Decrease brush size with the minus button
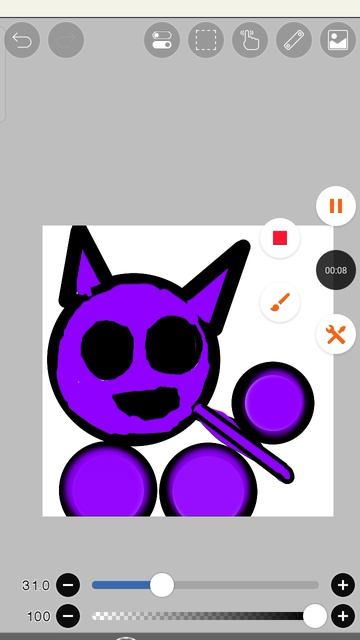This screenshot has height=640, width=360. click(x=68, y=585)
